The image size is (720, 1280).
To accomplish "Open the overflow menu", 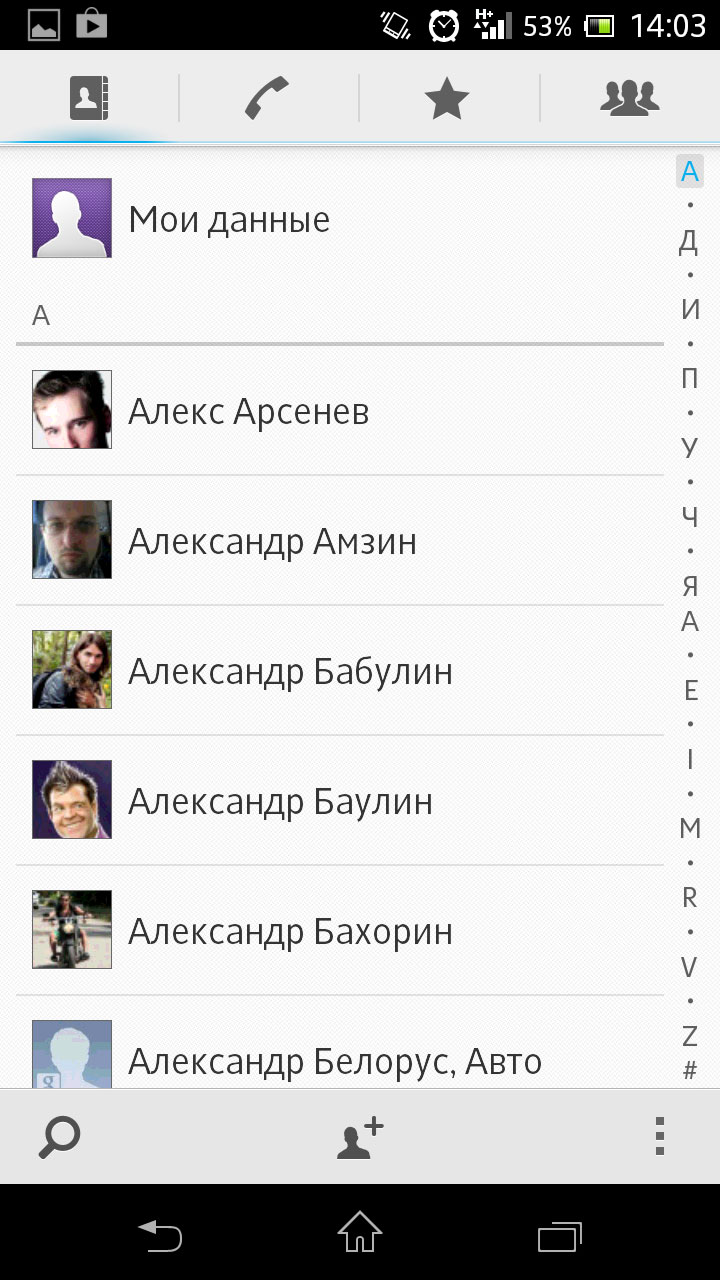I will tap(659, 1137).
